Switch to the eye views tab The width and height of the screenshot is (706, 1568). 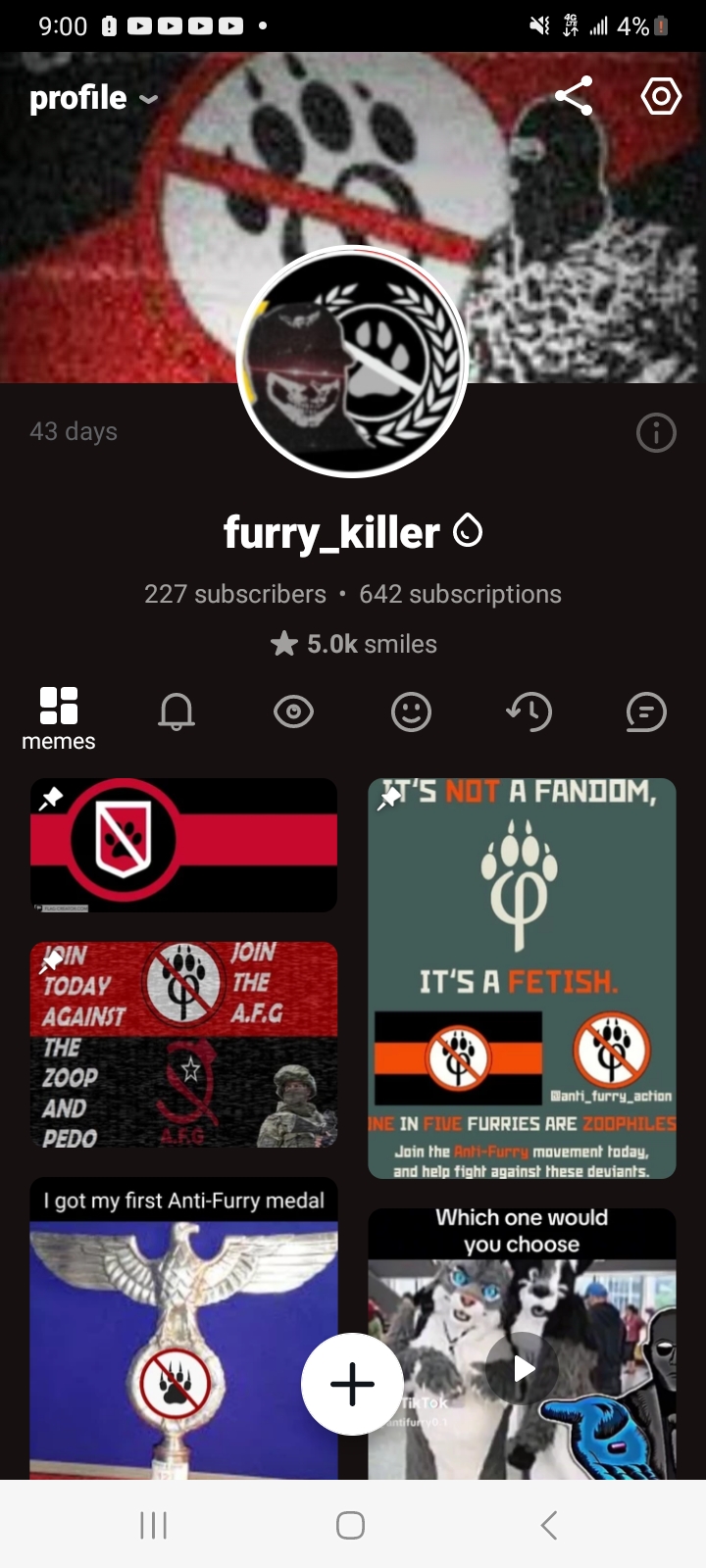[293, 712]
